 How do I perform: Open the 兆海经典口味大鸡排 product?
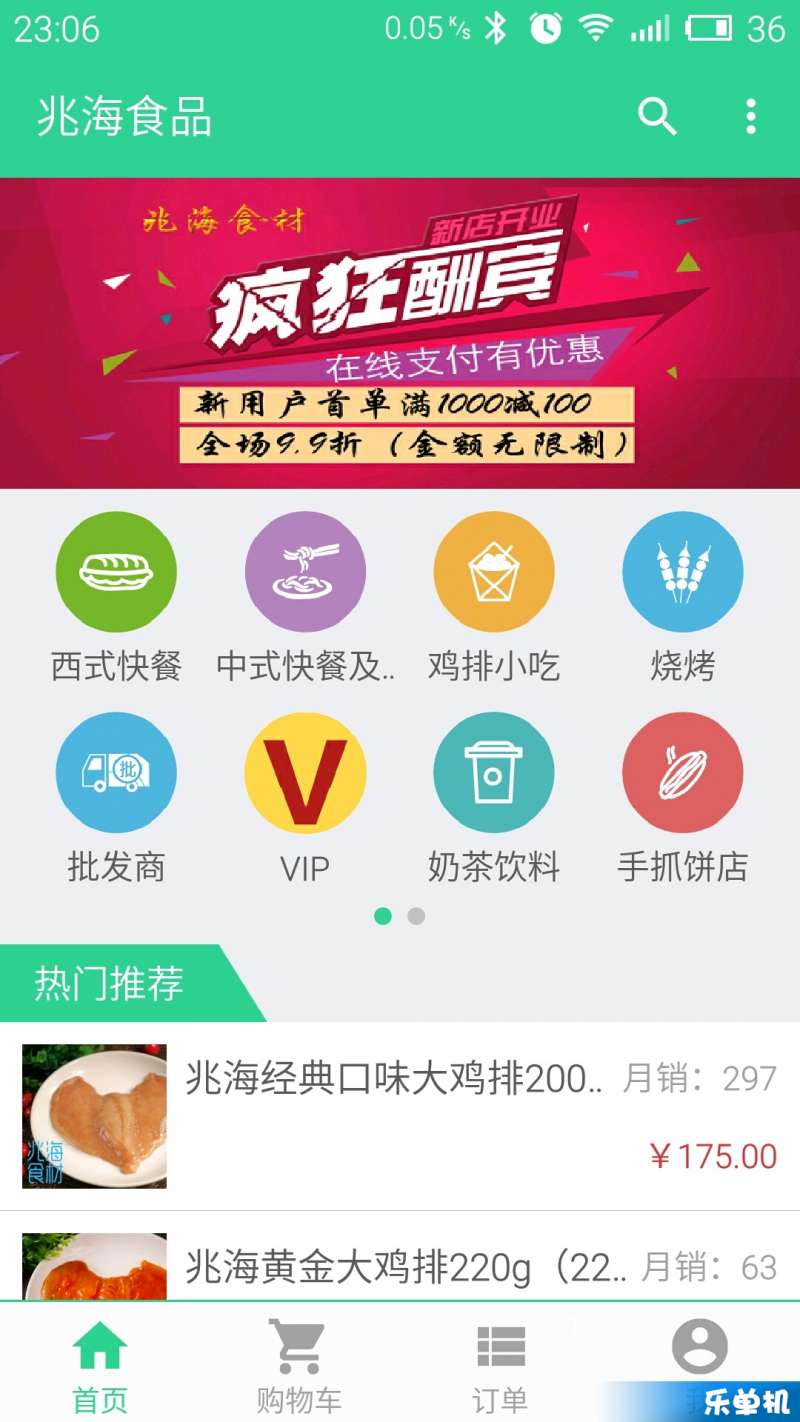tap(400, 1116)
